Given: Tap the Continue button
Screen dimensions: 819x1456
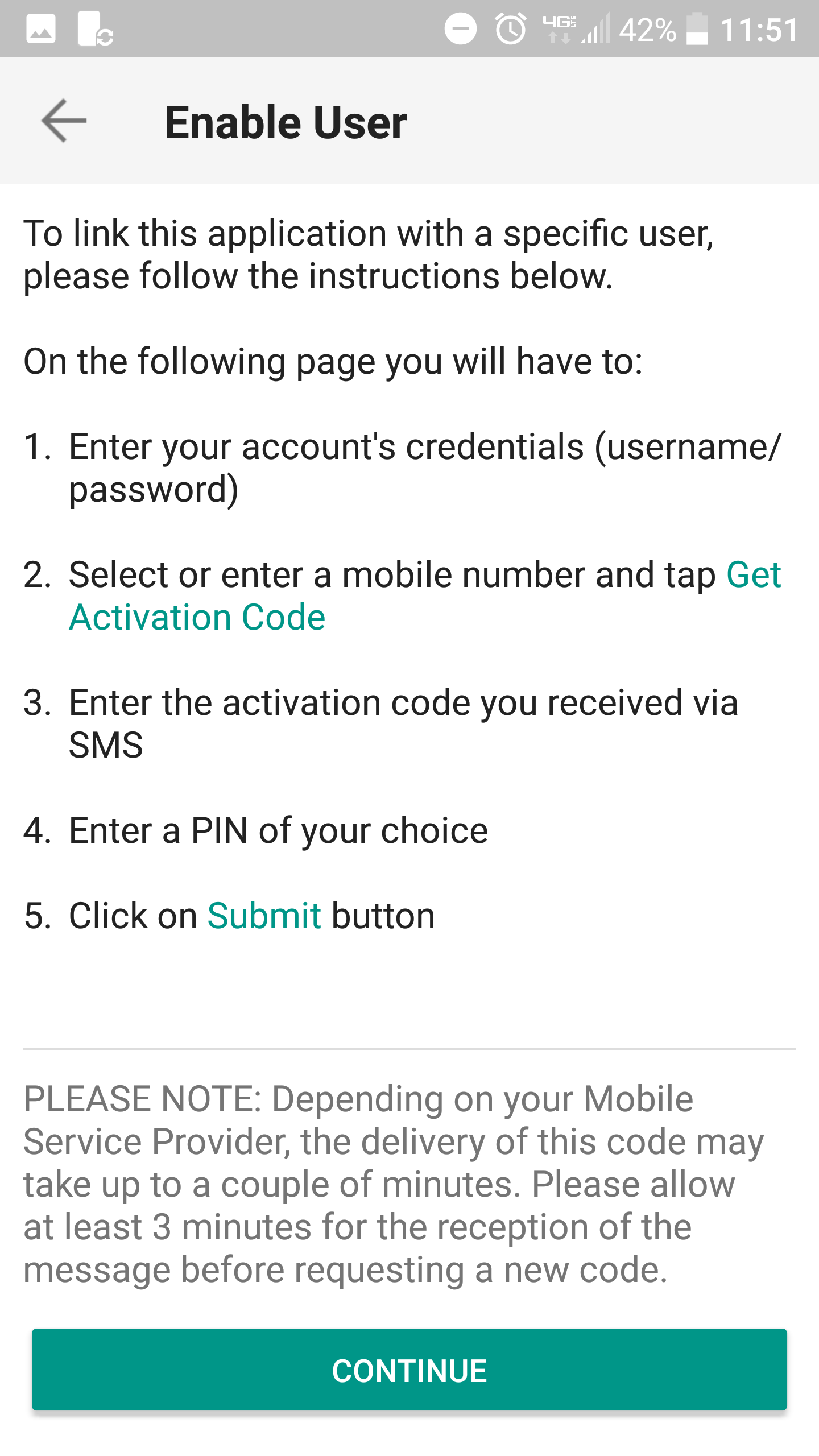Looking at the screenshot, I should point(409,1370).
